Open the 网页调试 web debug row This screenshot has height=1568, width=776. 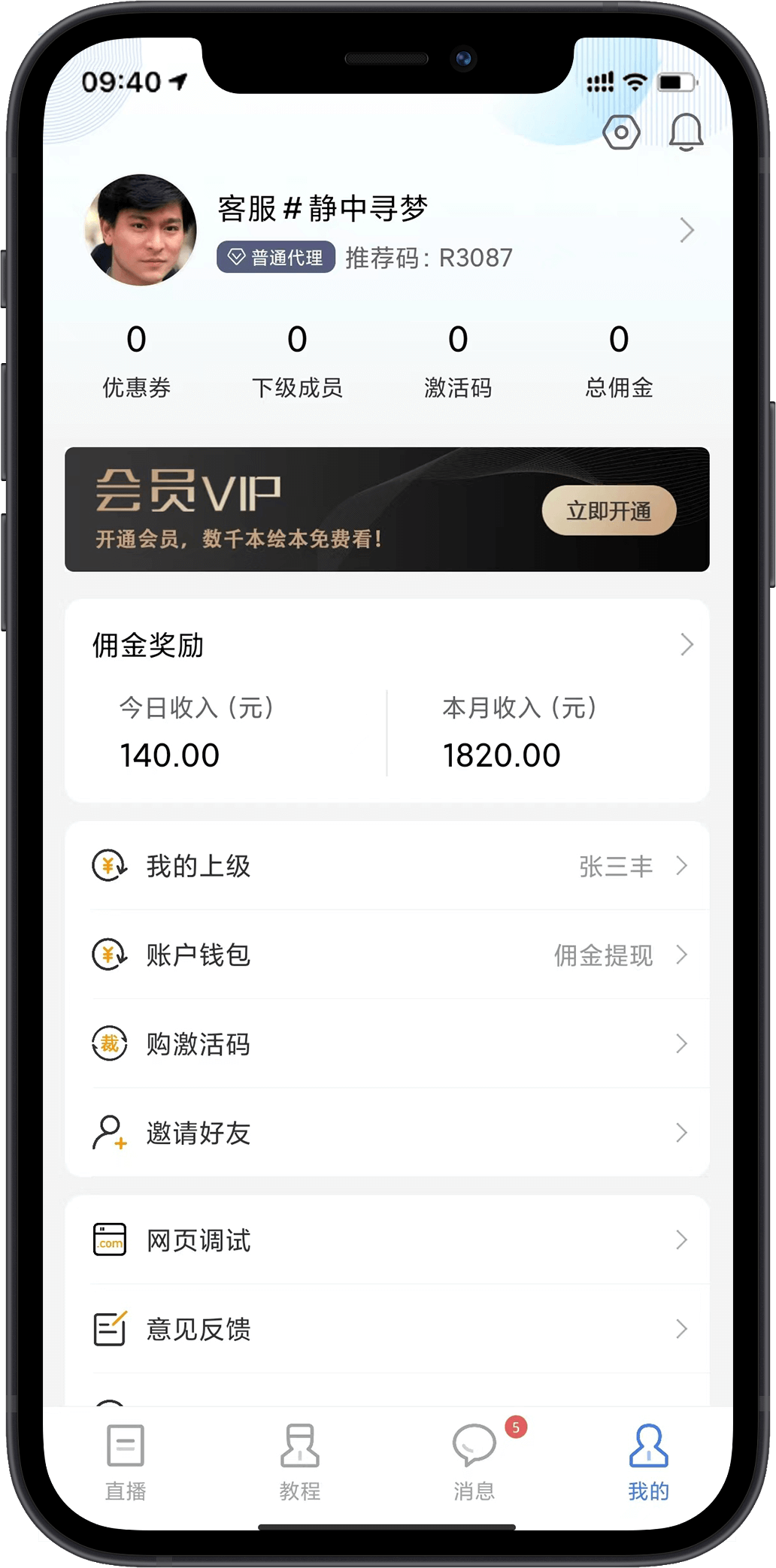(386, 1240)
